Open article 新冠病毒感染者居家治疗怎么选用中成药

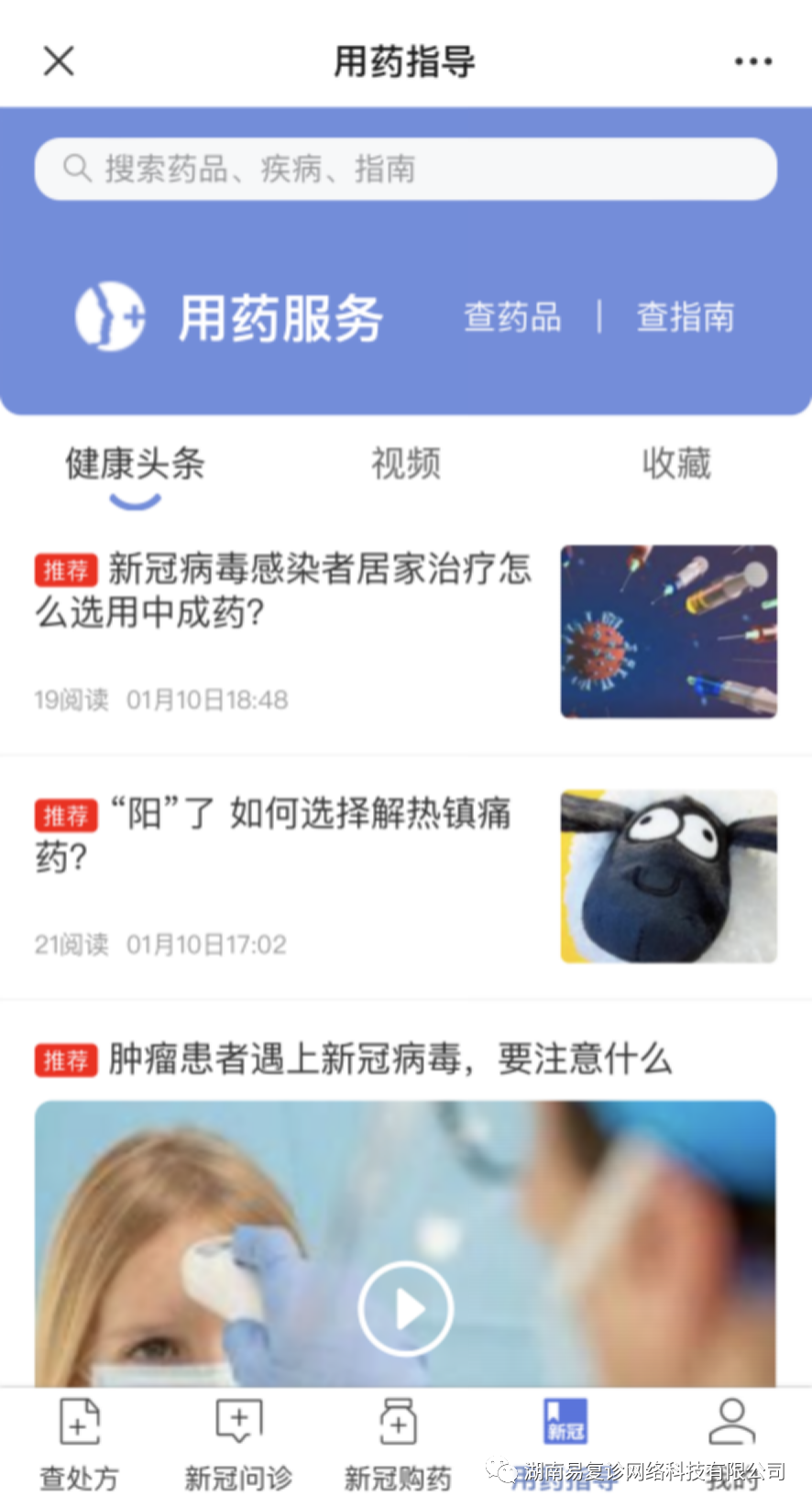coord(284,591)
